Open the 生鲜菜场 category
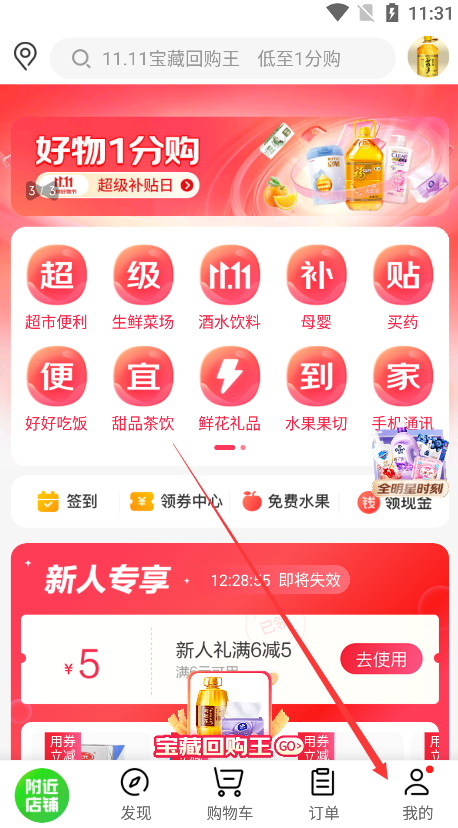Screen dimensions: 458x828 143,288
